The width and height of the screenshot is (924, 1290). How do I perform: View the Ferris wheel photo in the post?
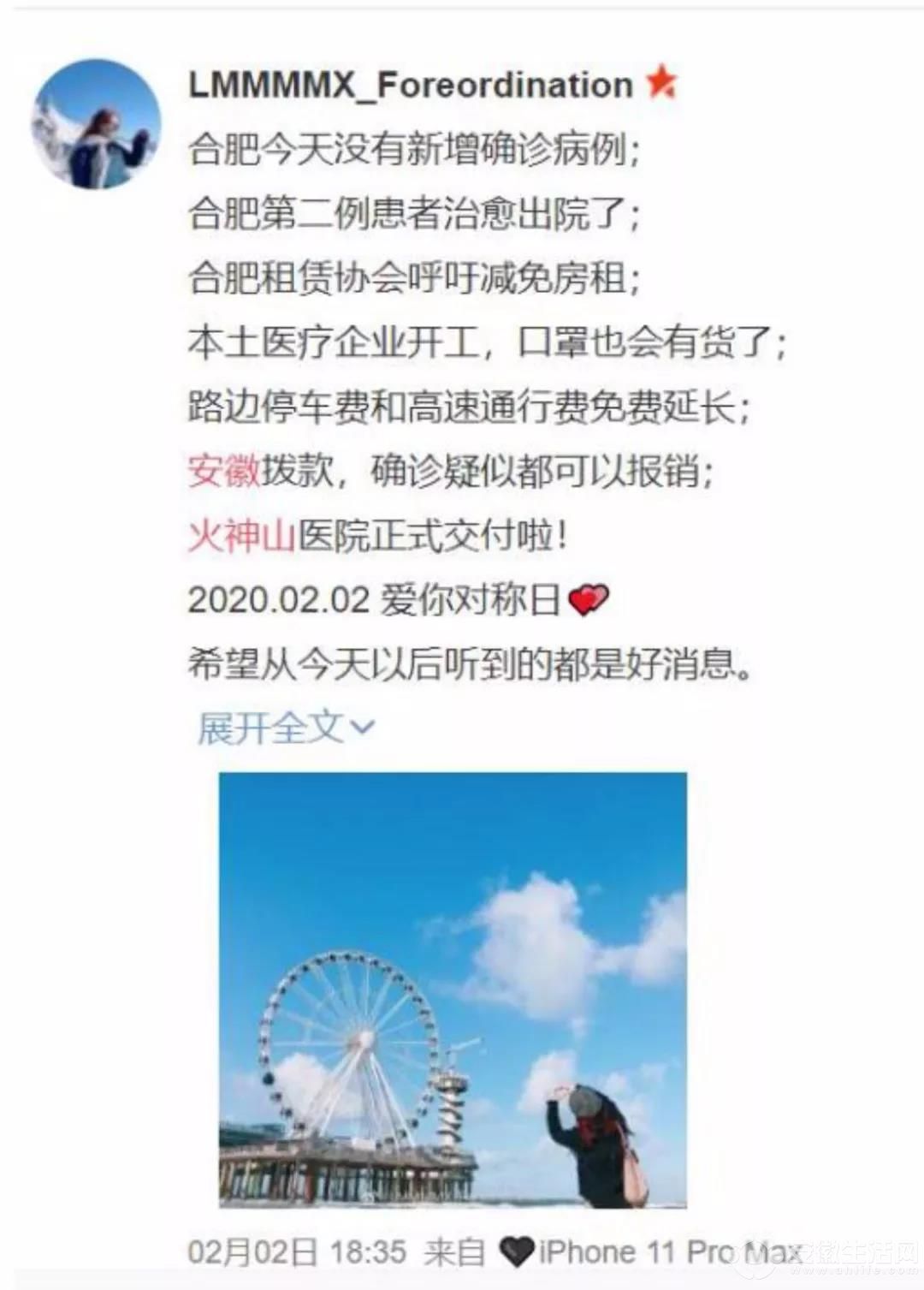click(453, 990)
